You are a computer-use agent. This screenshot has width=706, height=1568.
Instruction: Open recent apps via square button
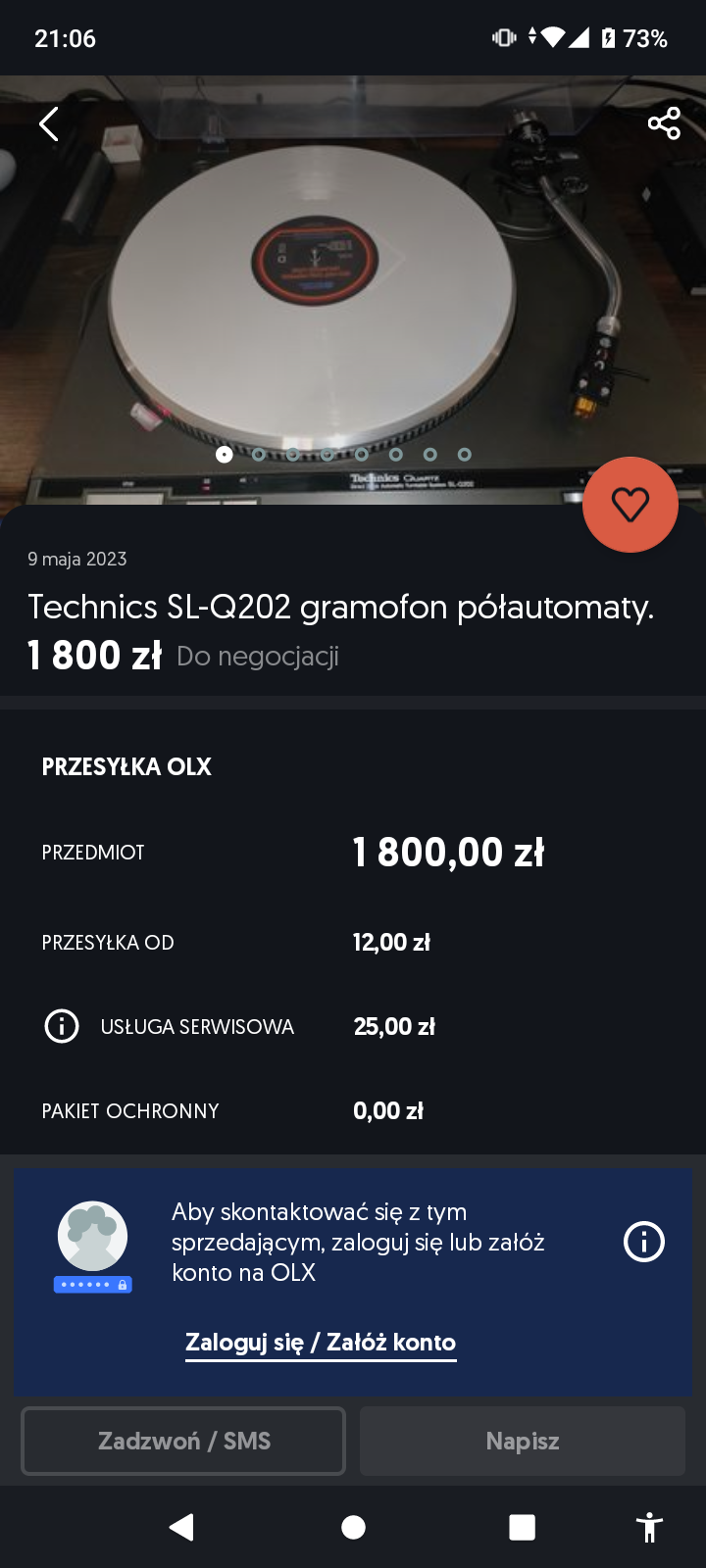(x=522, y=1527)
